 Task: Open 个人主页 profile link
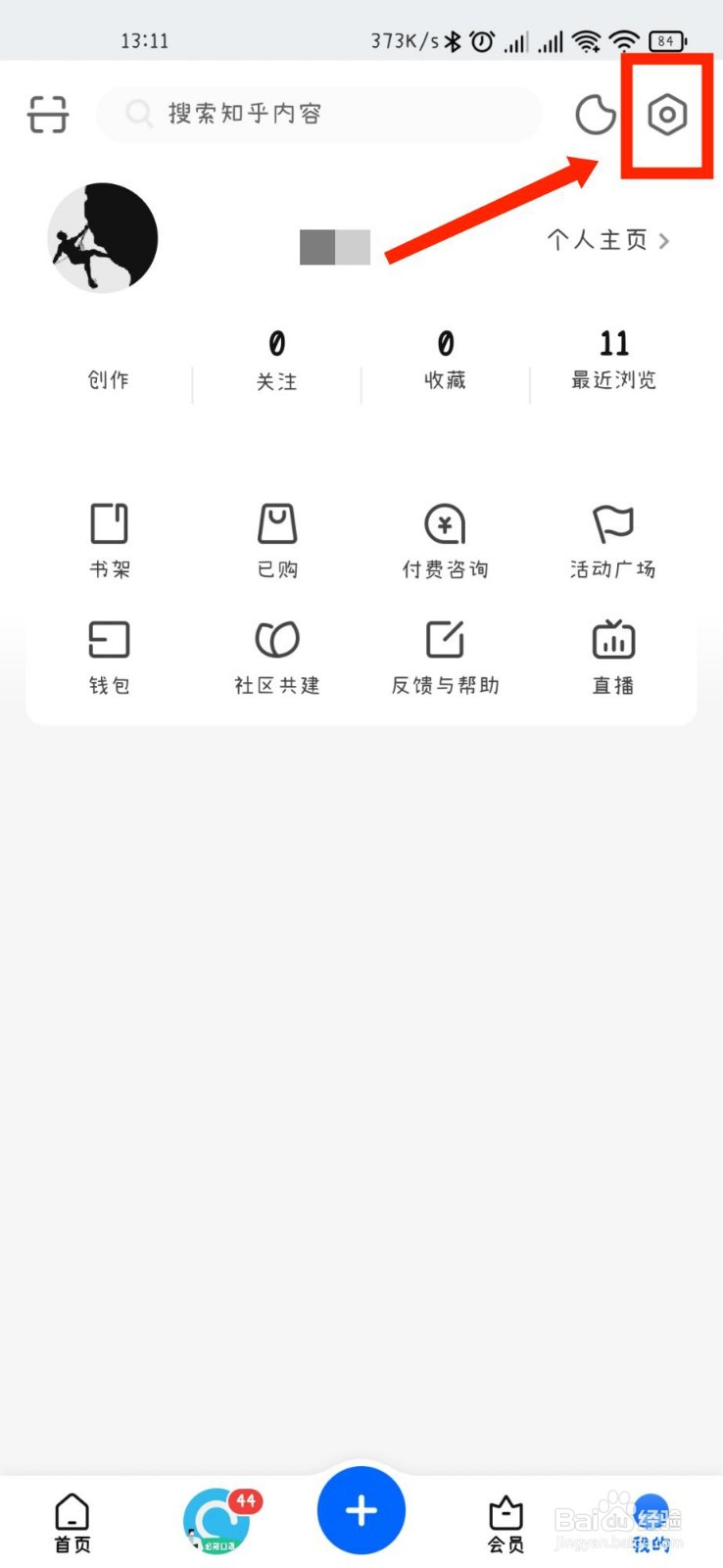(608, 240)
